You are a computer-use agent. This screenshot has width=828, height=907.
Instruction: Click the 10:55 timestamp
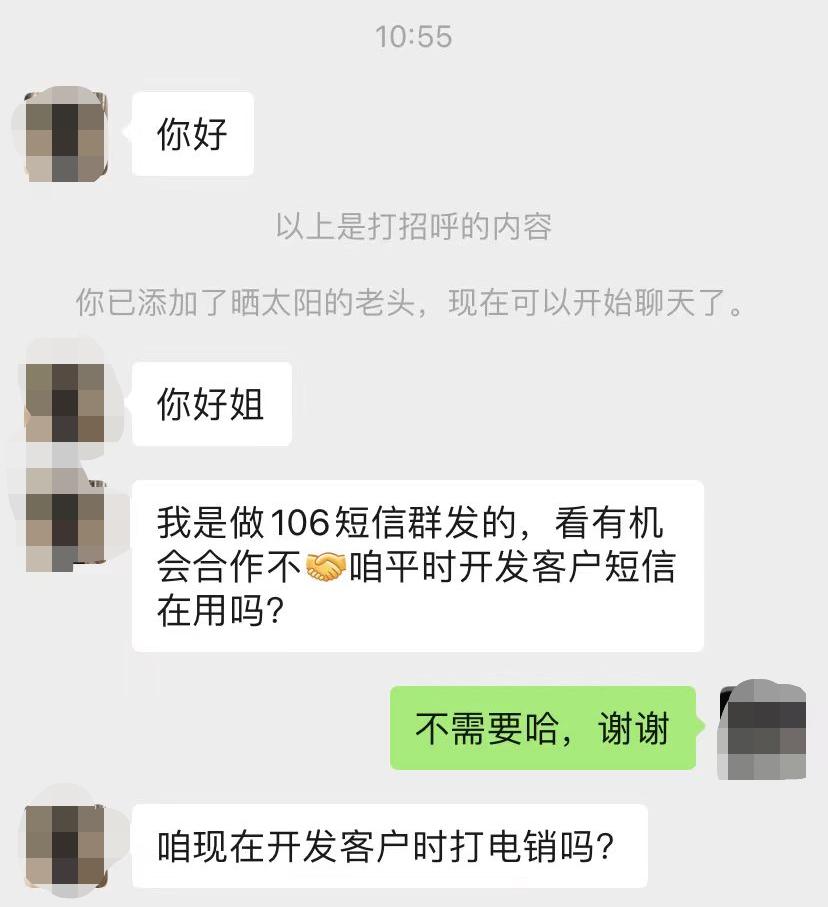[414, 38]
